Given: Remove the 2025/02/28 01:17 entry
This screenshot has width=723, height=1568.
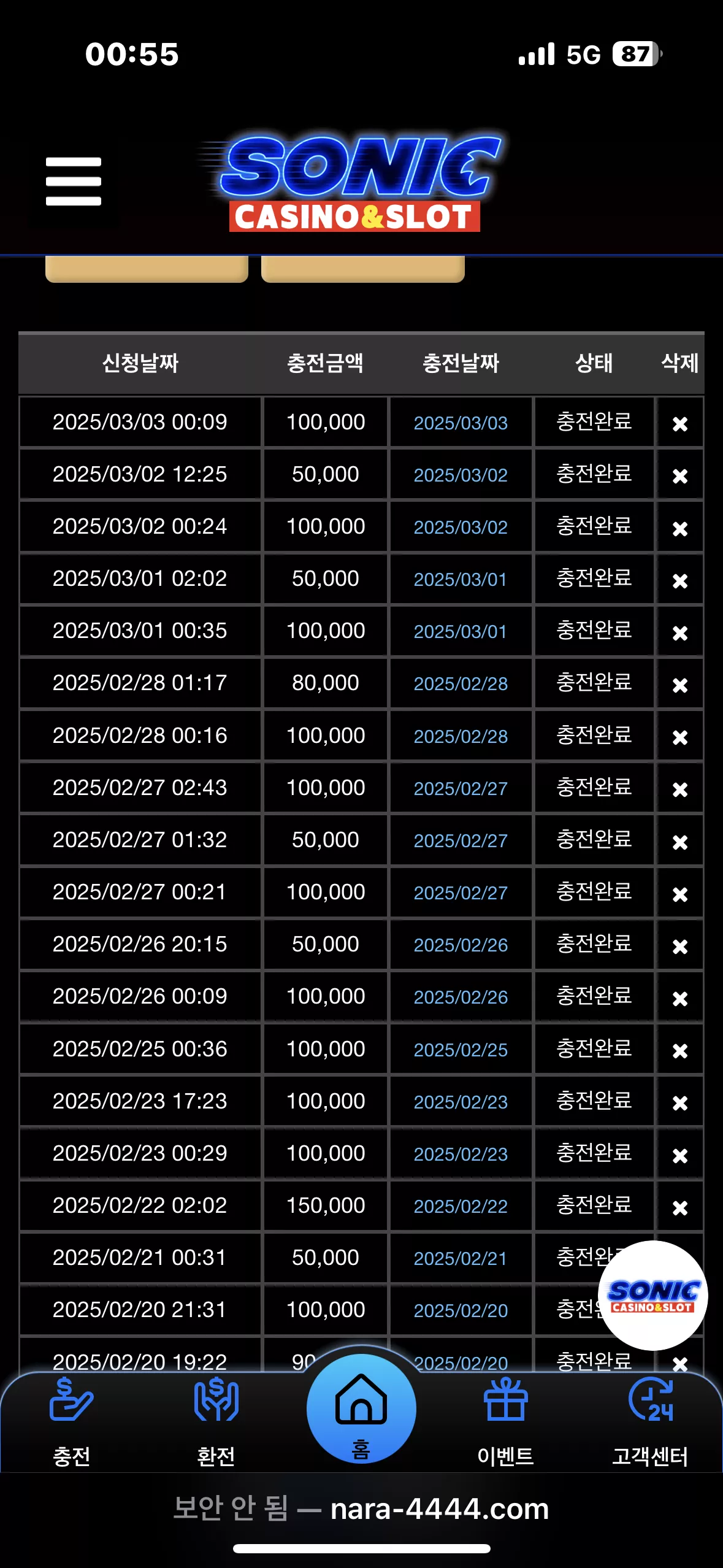Looking at the screenshot, I should (679, 685).
